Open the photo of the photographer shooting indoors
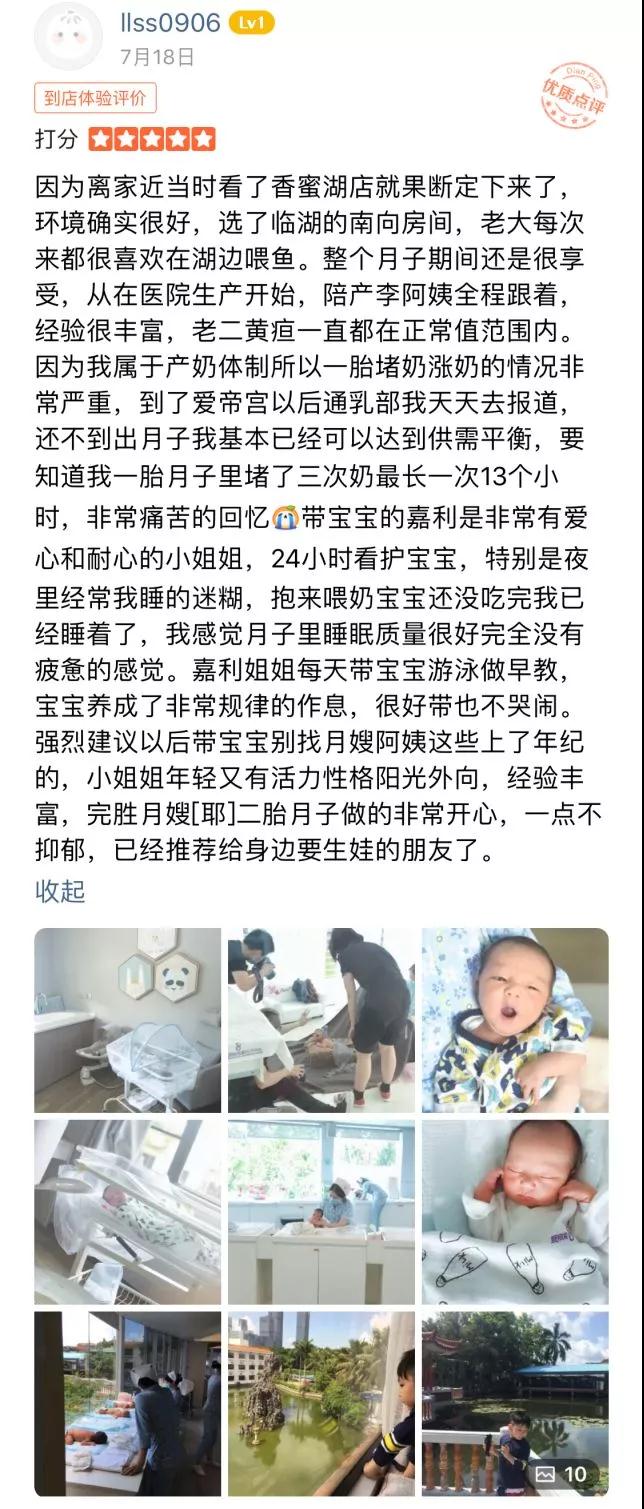The width and height of the screenshot is (644, 1509). 321,1020
